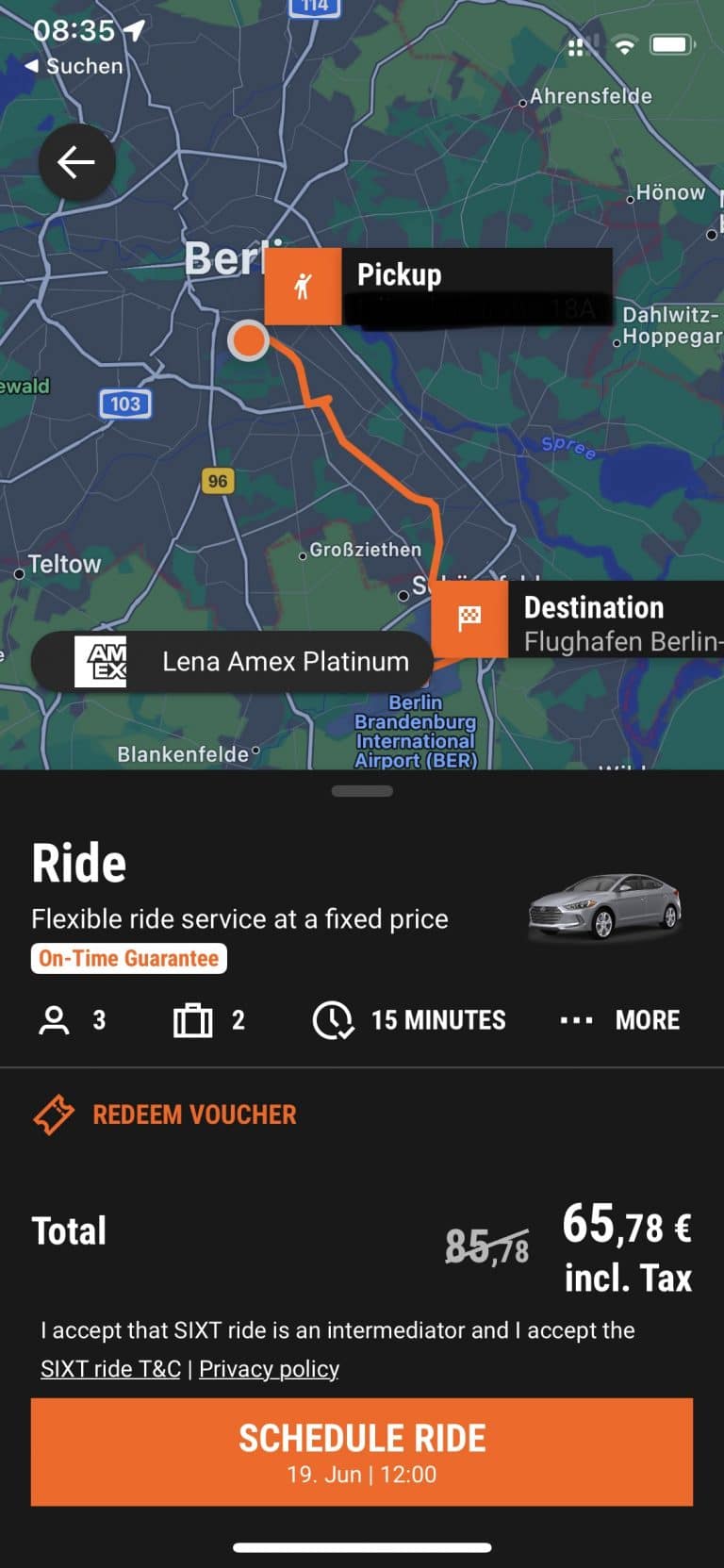Open the SIXT ride T&C link

(x=109, y=1368)
